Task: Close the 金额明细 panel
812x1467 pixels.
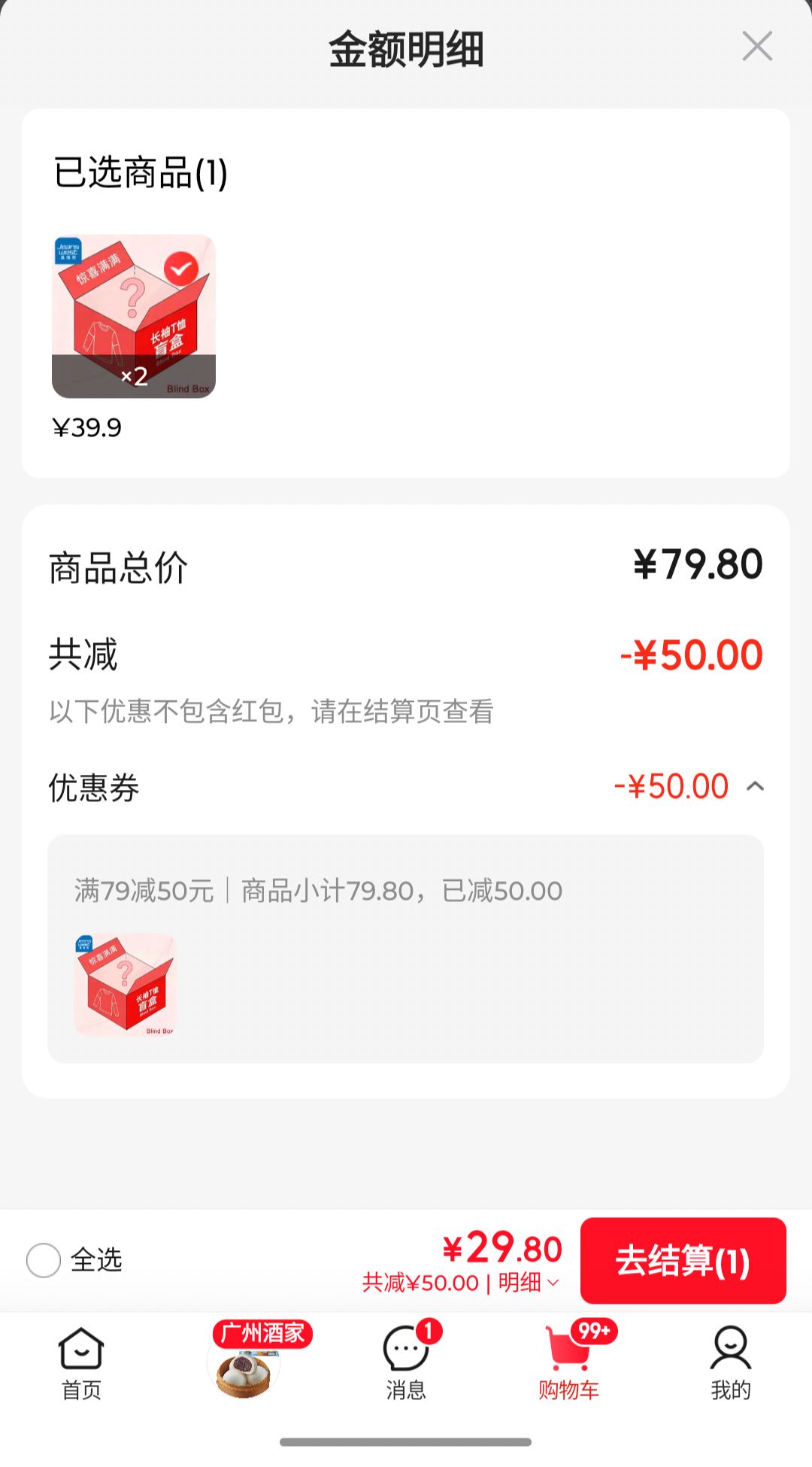Action: (757, 47)
